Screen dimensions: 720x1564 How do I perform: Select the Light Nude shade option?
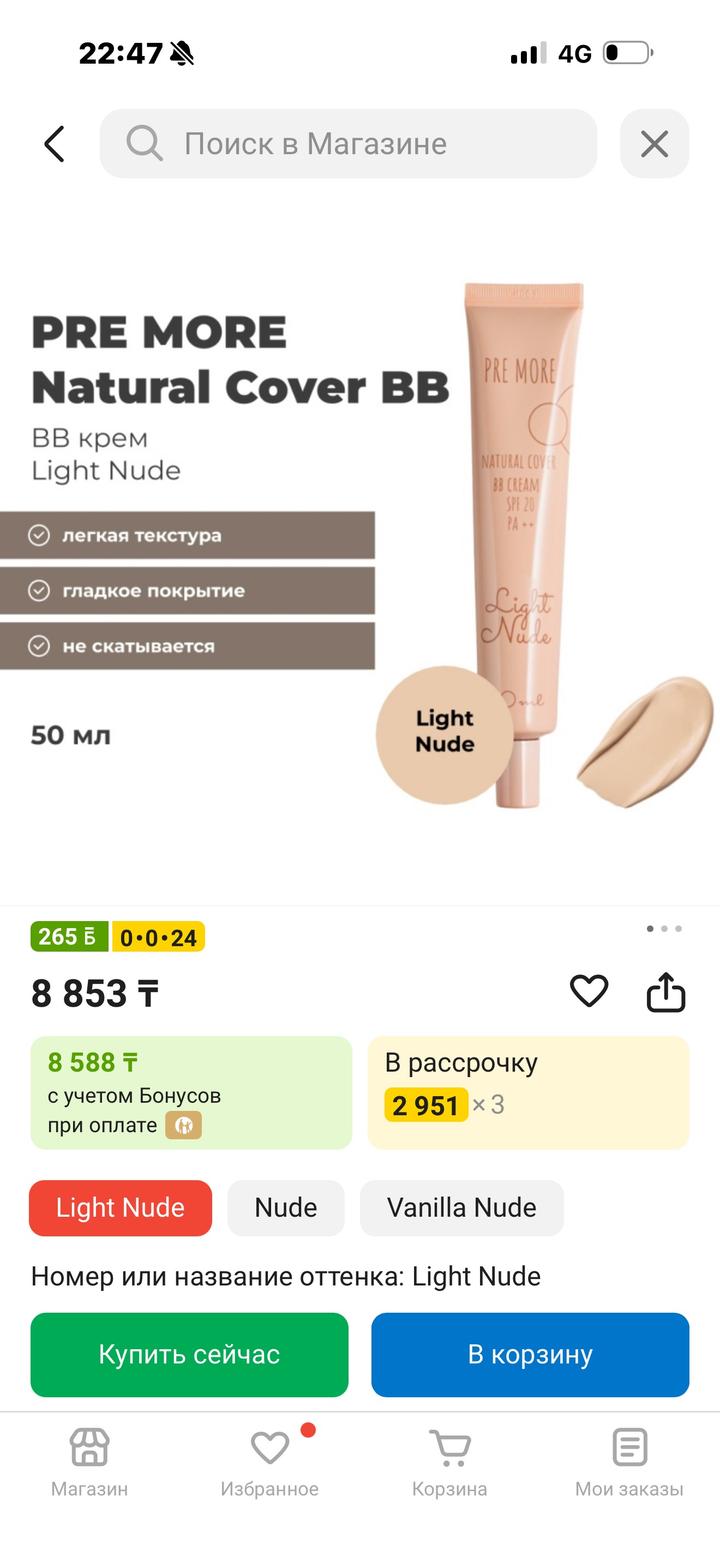120,1208
